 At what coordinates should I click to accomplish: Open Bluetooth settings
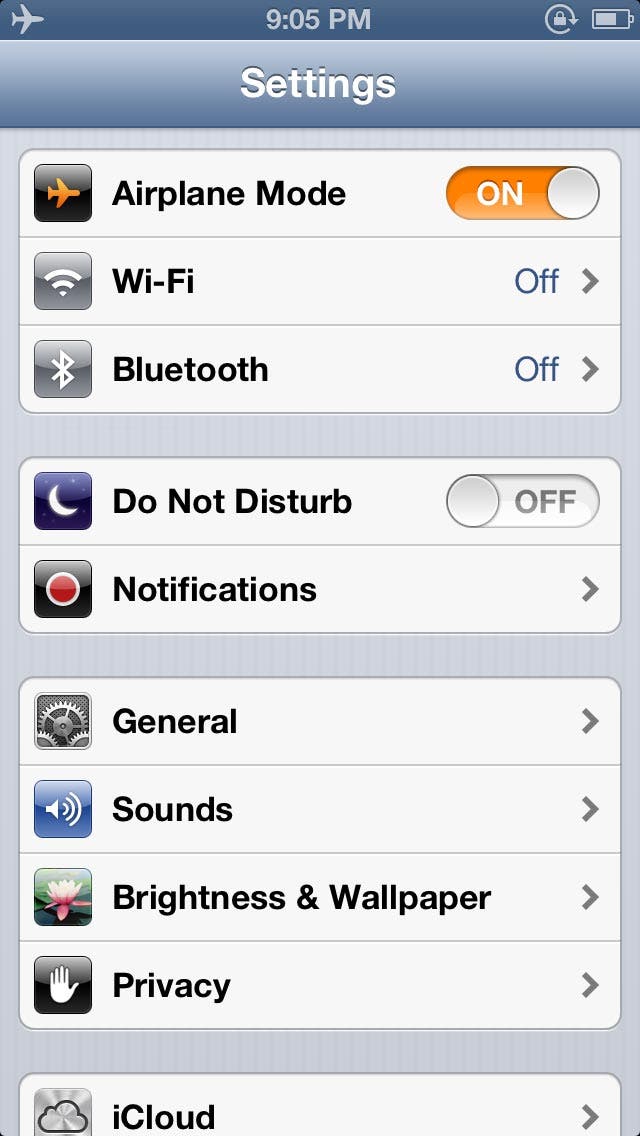point(320,369)
